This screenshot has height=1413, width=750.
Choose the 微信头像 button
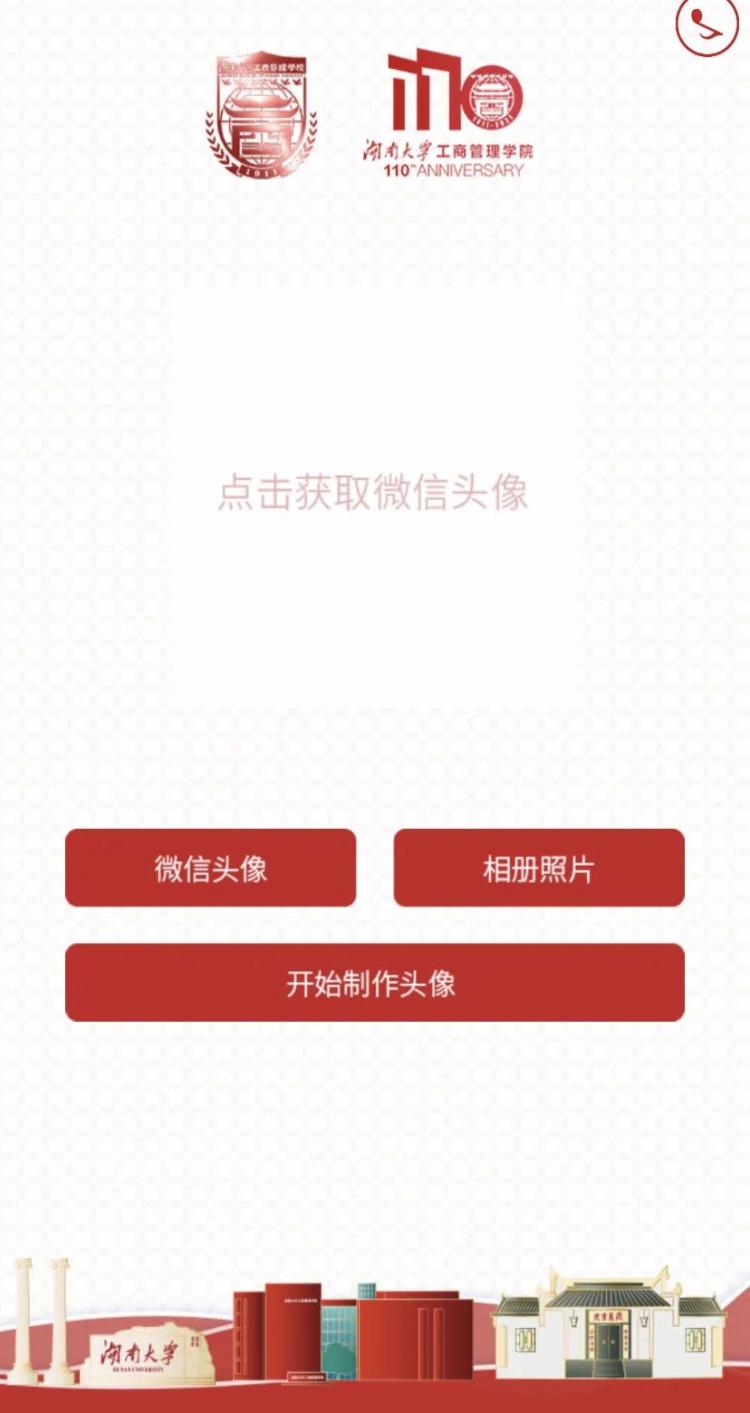[210, 868]
